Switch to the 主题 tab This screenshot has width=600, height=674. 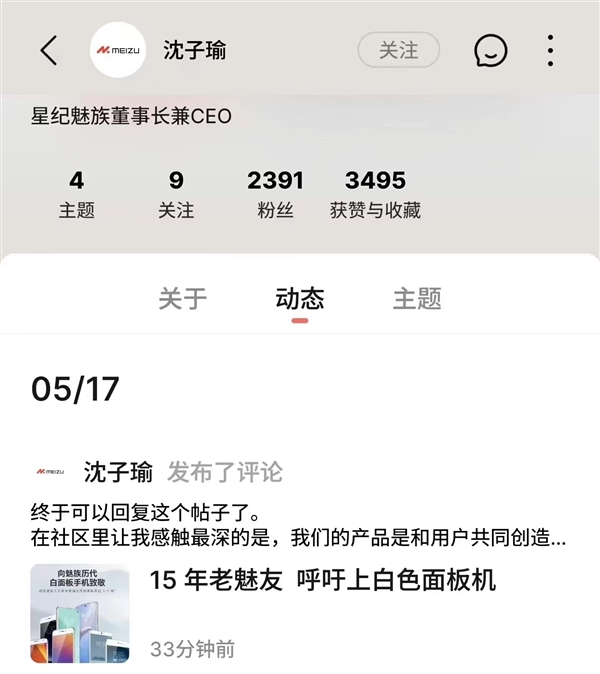(x=417, y=298)
